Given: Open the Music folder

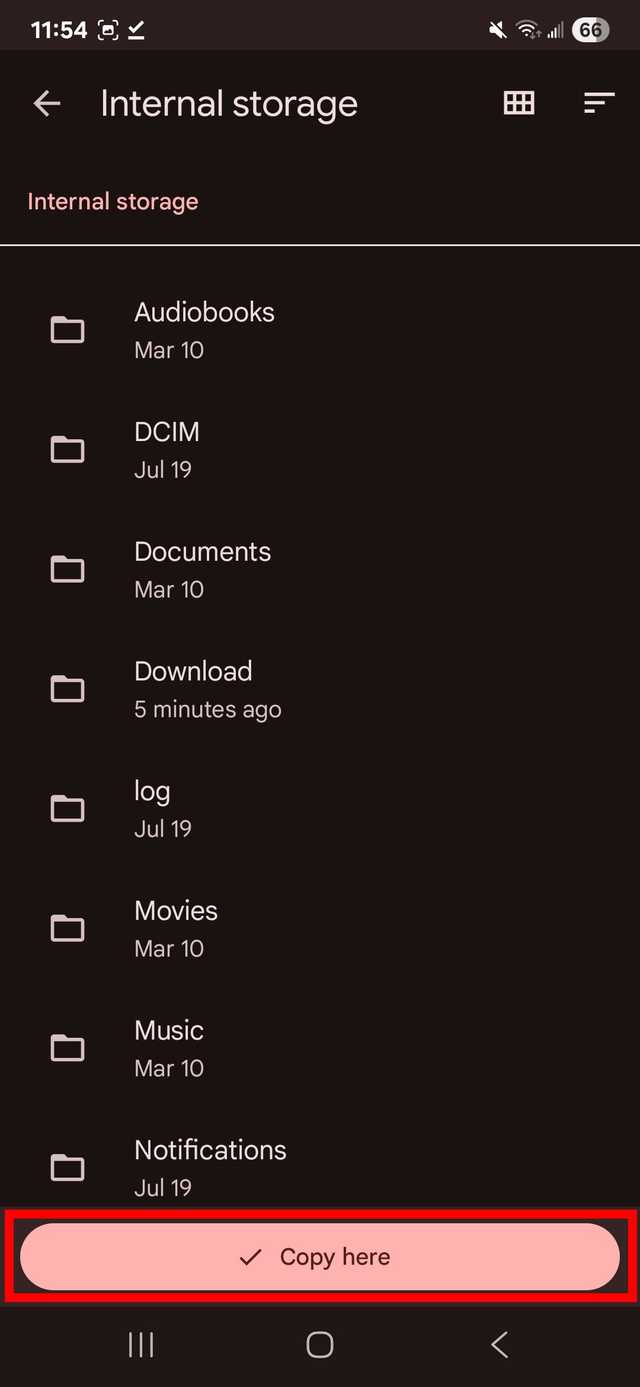Looking at the screenshot, I should coord(169,1048).
